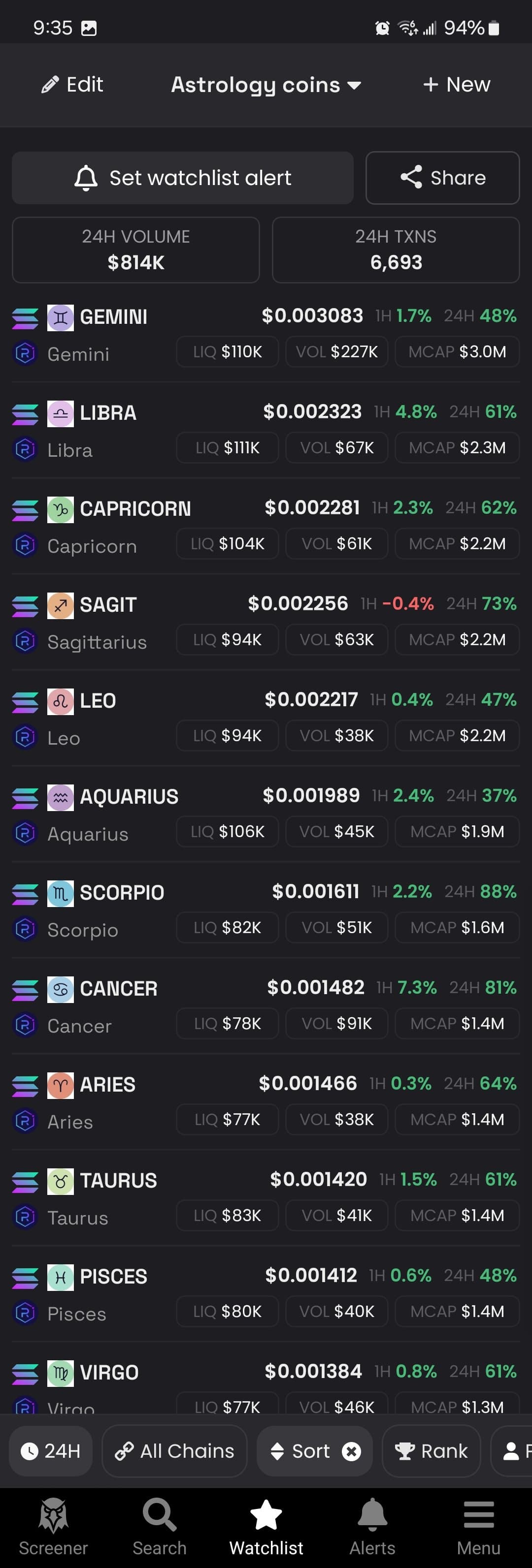
Task: Tap the CANCER token entry
Action: 118,989
